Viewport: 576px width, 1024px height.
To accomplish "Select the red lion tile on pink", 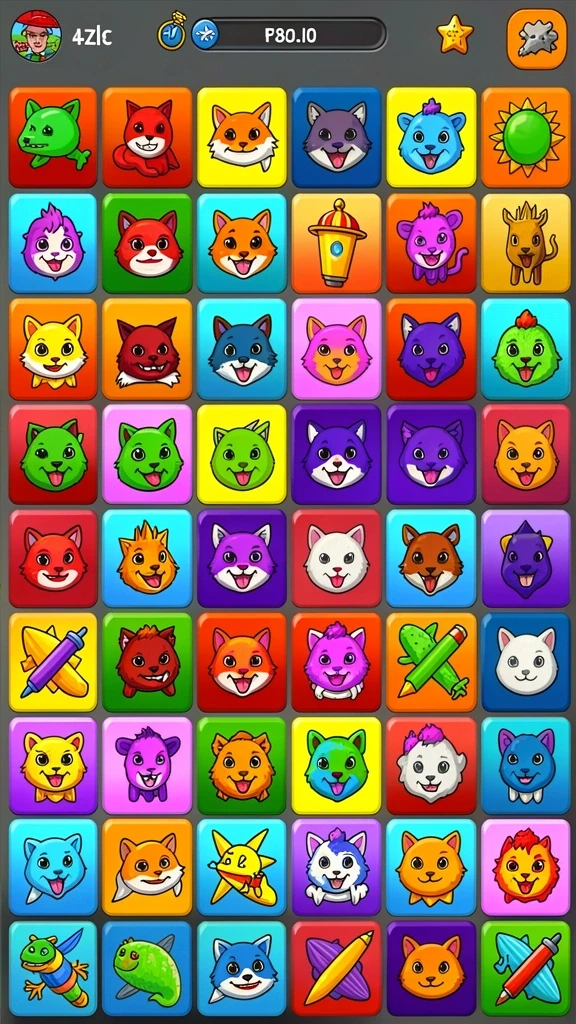I will 526,867.
